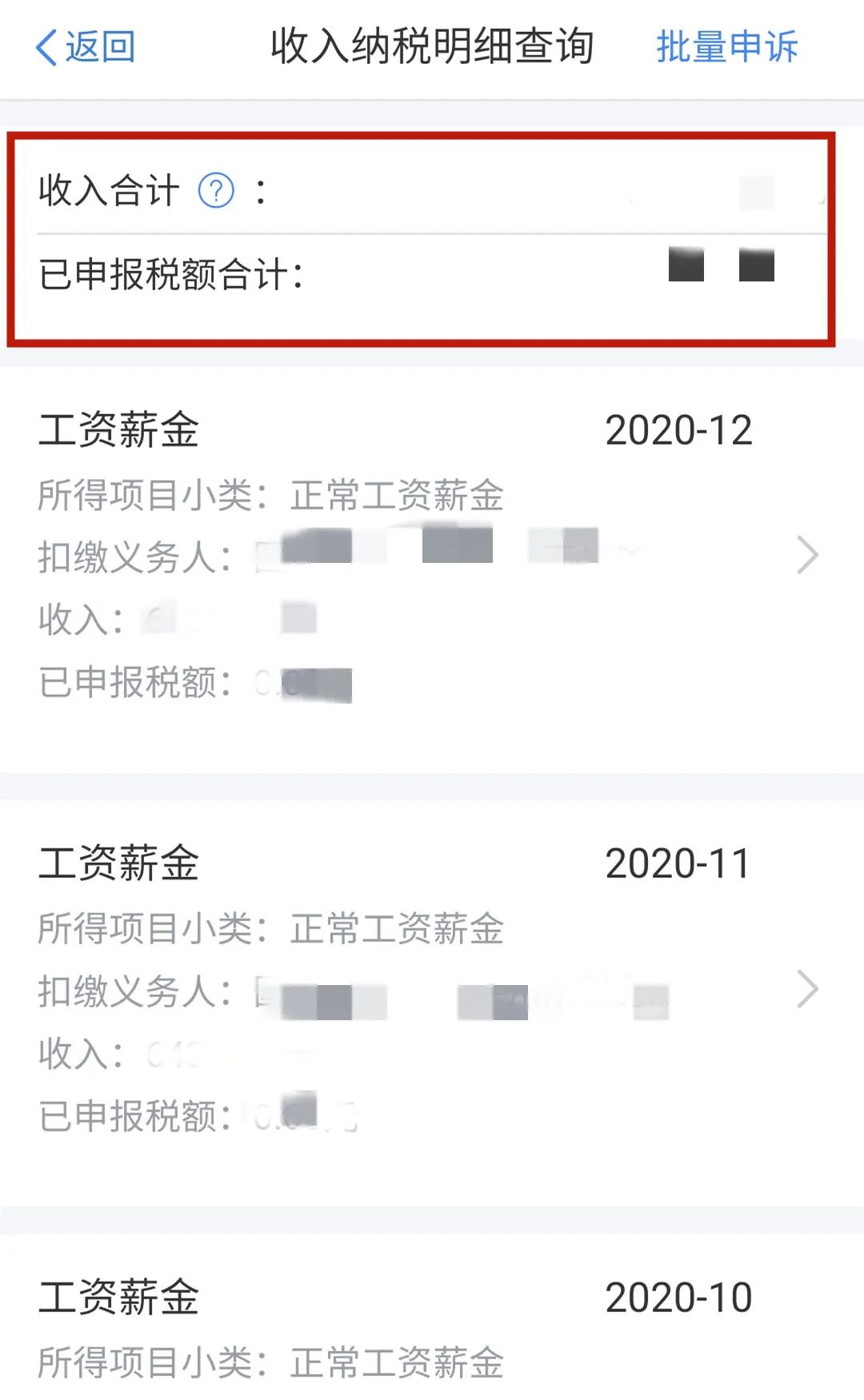Go back using 返回
This screenshot has height=1400, width=864.
(x=86, y=46)
